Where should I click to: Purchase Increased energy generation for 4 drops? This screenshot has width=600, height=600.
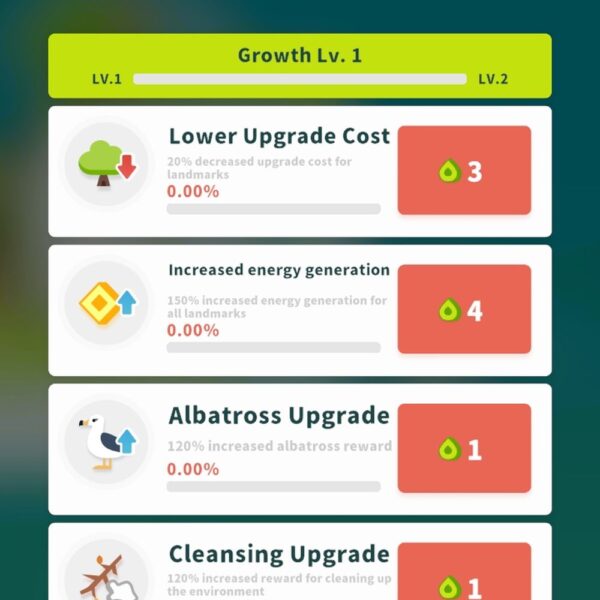coord(464,310)
